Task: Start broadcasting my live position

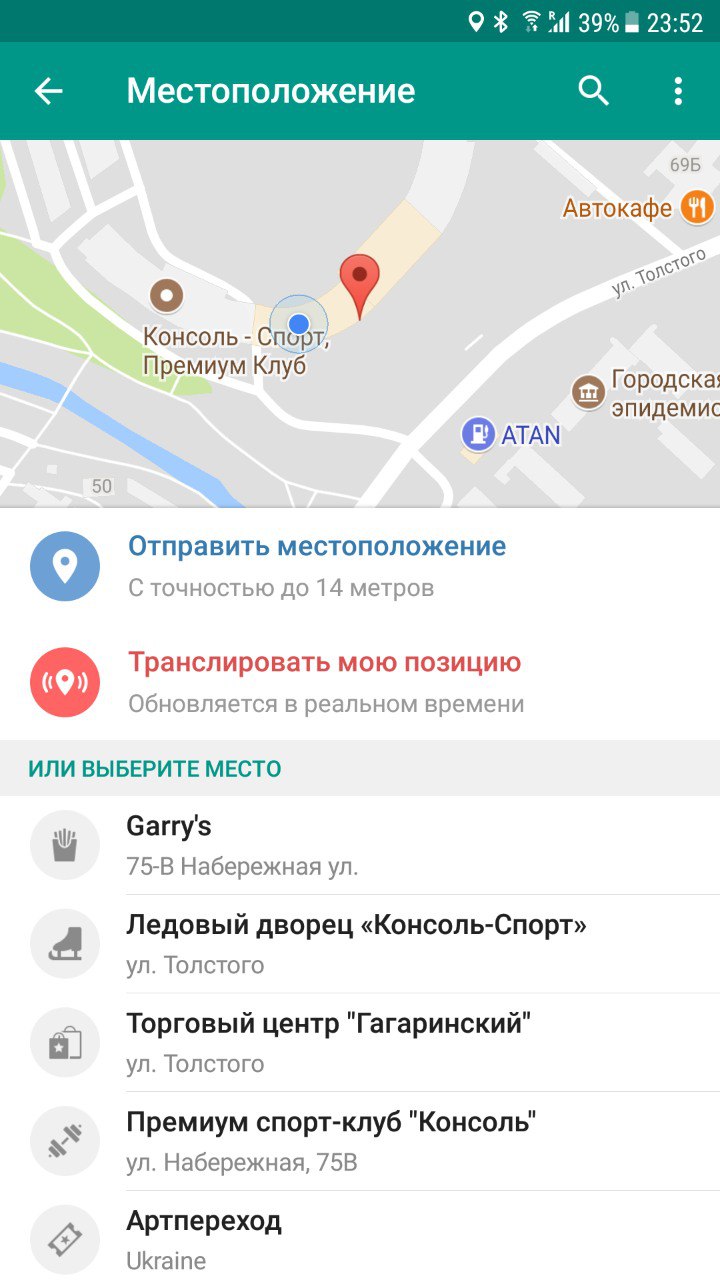Action: 324,681
